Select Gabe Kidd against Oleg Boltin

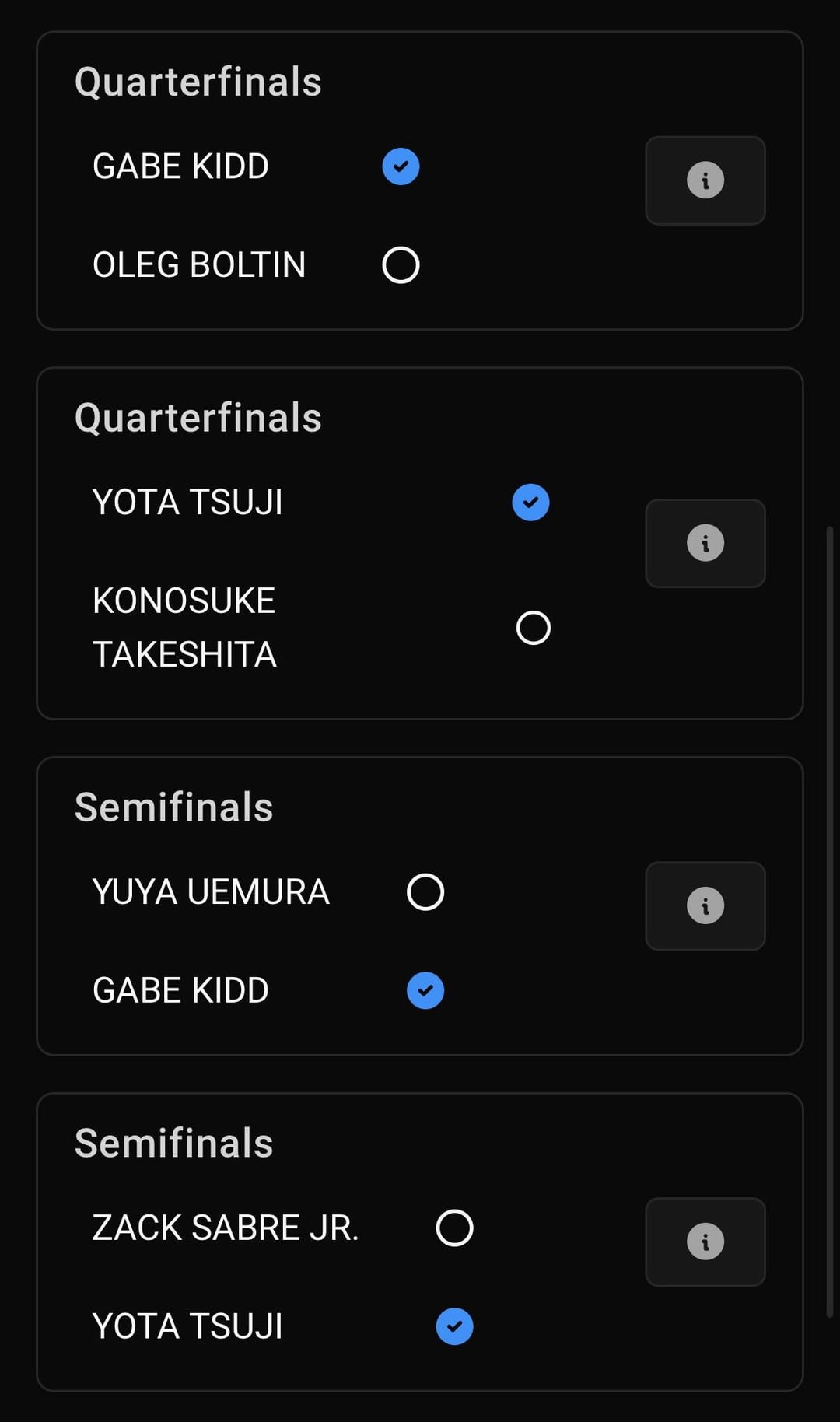(x=401, y=166)
